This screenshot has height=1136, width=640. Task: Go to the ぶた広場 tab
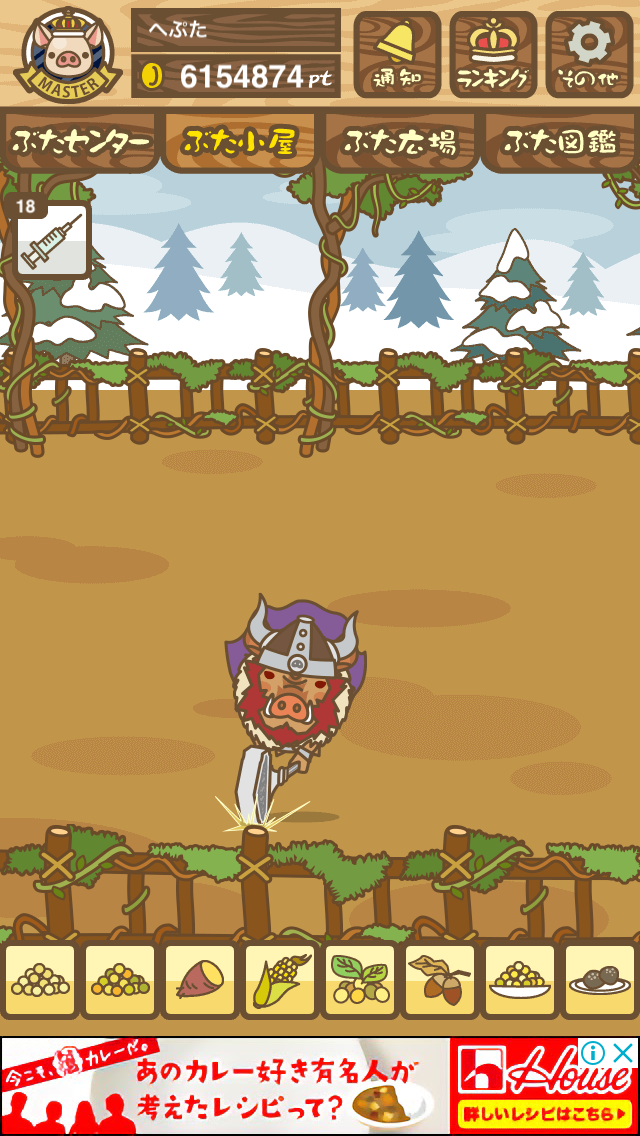click(x=400, y=142)
